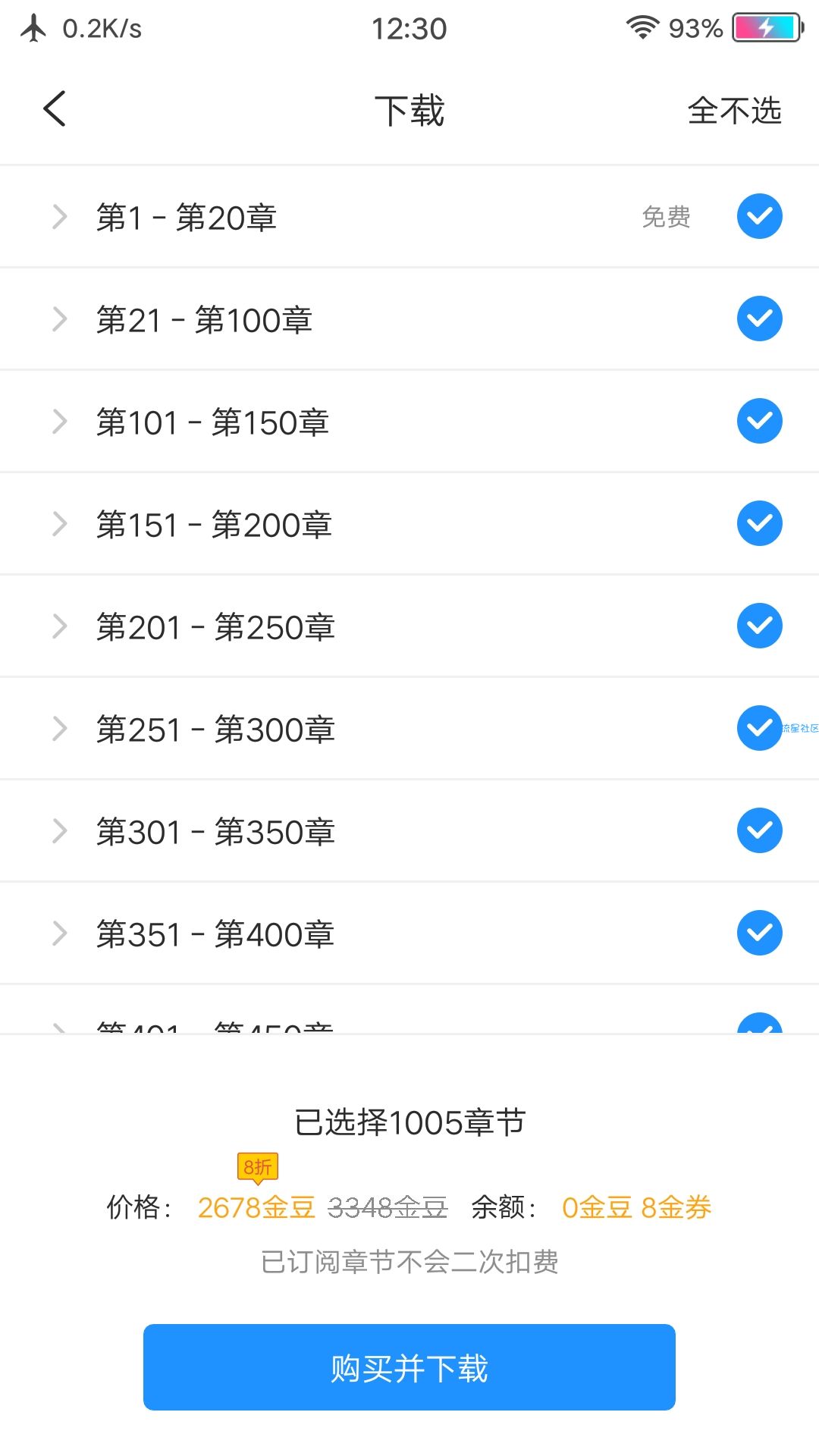Go back using the top-left arrow
819x1456 pixels.
pyautogui.click(x=55, y=109)
